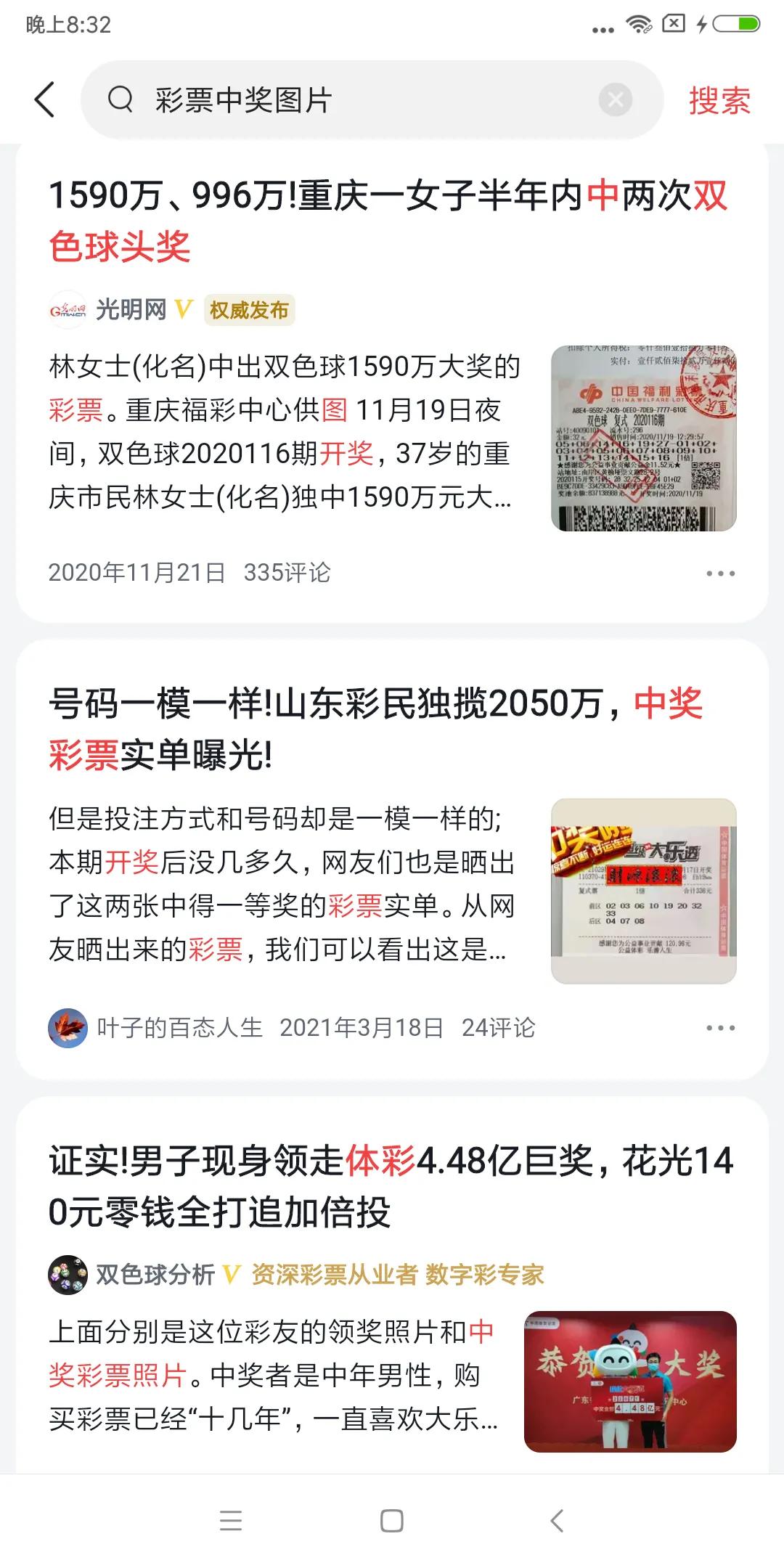View the 335评论 comments on first article
This screenshot has width=784, height=1568.
point(285,573)
